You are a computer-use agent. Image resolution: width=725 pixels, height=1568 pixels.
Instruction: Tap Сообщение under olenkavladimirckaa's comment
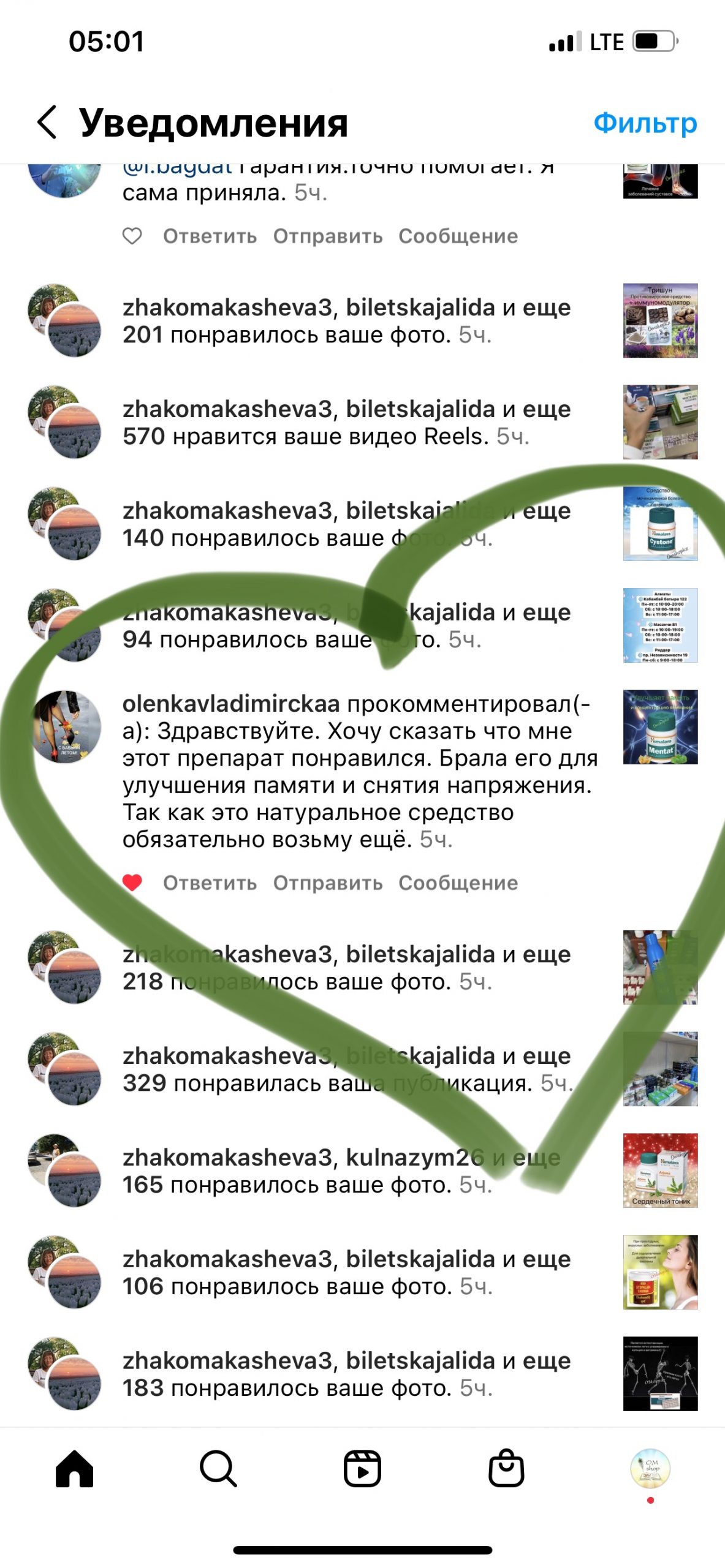(458, 883)
